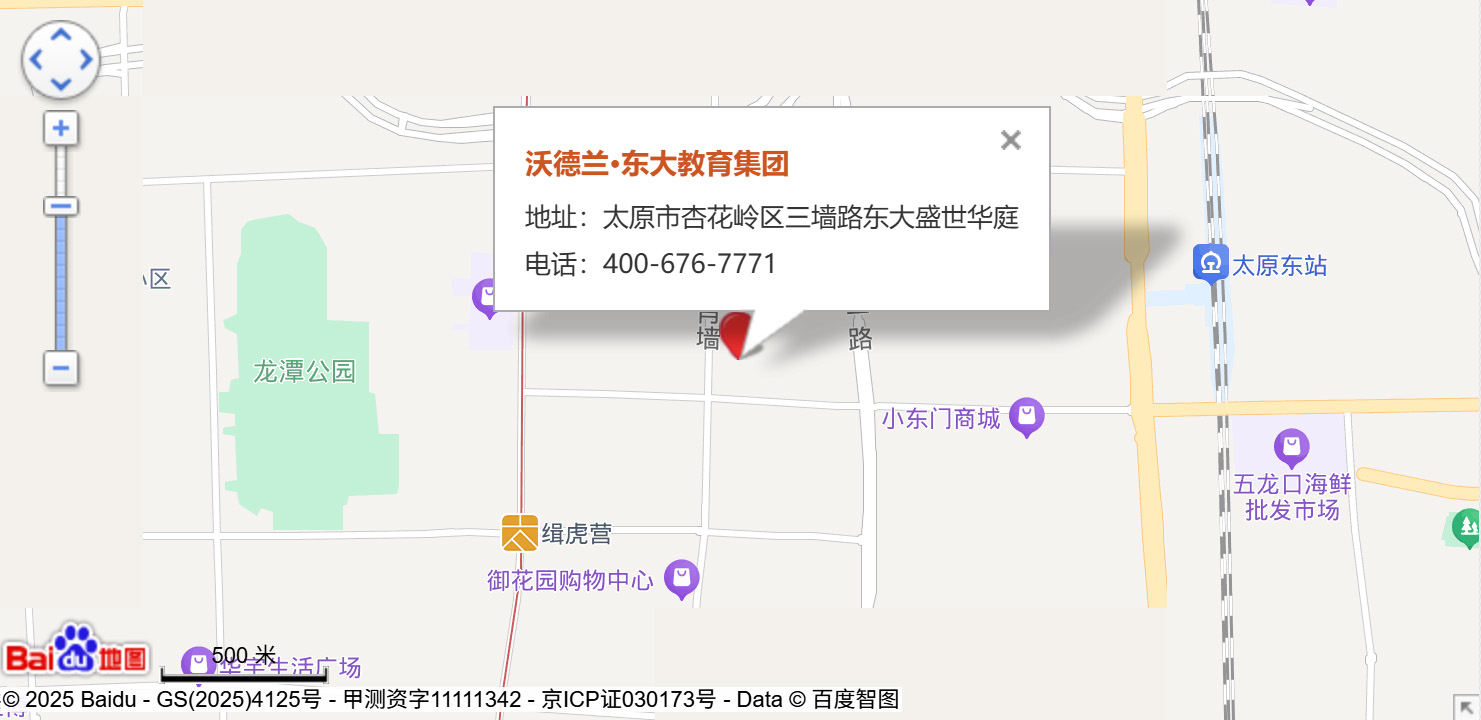Select the 御花园购物中心 marker
1481x720 pixels.
(682, 578)
